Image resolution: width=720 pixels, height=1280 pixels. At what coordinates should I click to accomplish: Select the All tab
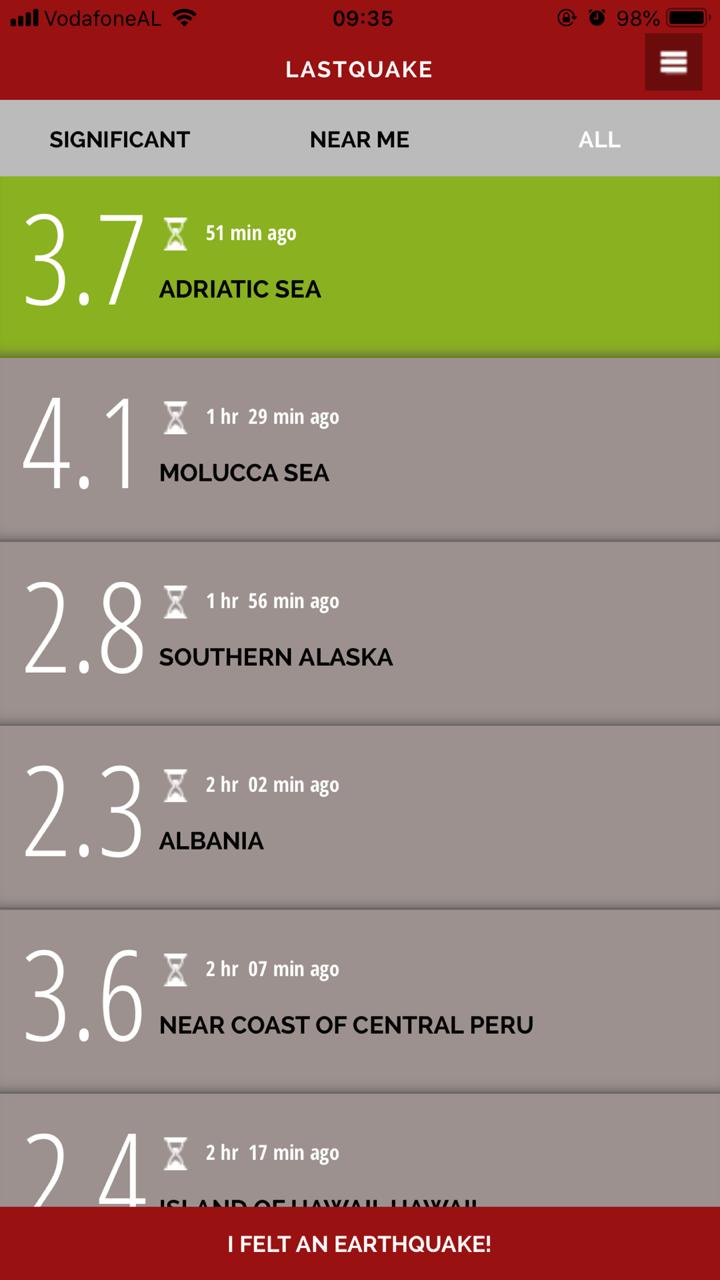point(599,140)
